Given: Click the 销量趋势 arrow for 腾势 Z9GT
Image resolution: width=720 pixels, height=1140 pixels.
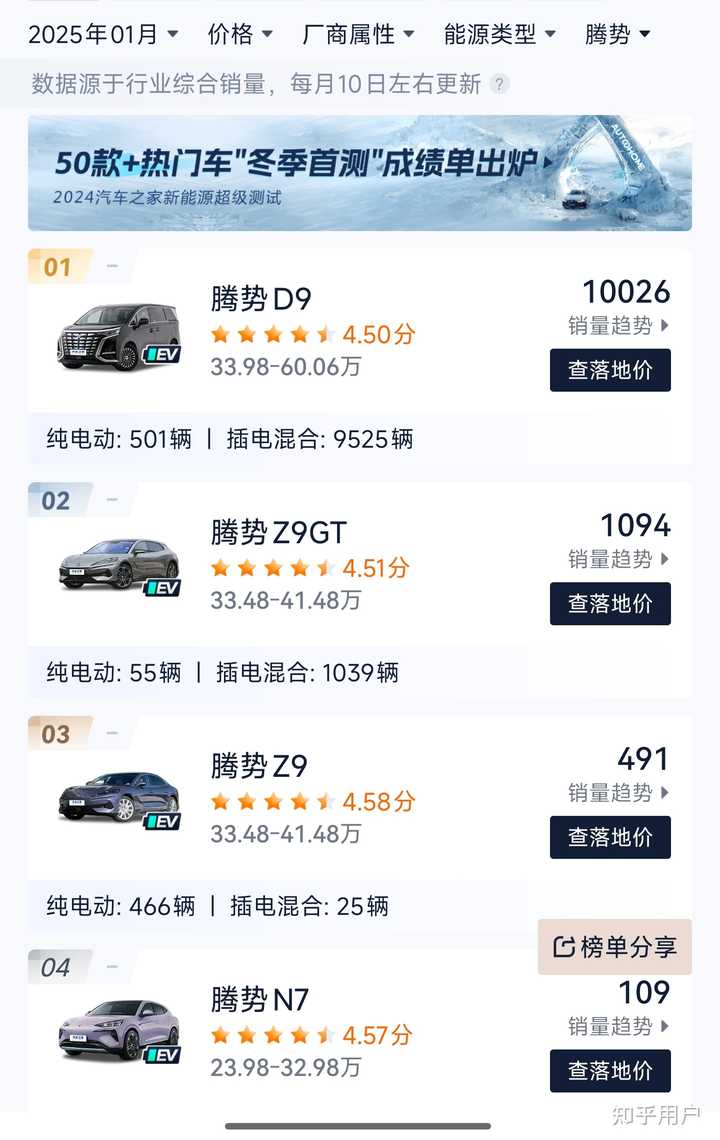Looking at the screenshot, I should point(665,560).
